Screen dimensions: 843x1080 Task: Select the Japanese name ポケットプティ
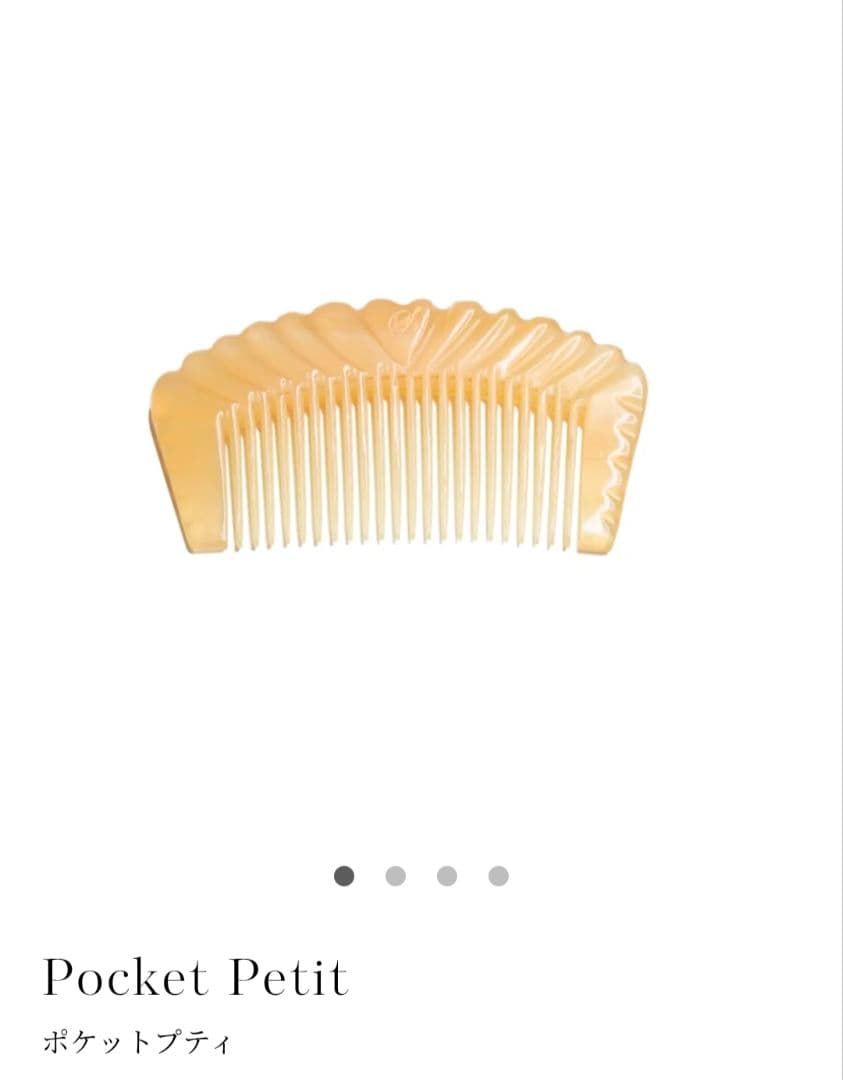[140, 1043]
